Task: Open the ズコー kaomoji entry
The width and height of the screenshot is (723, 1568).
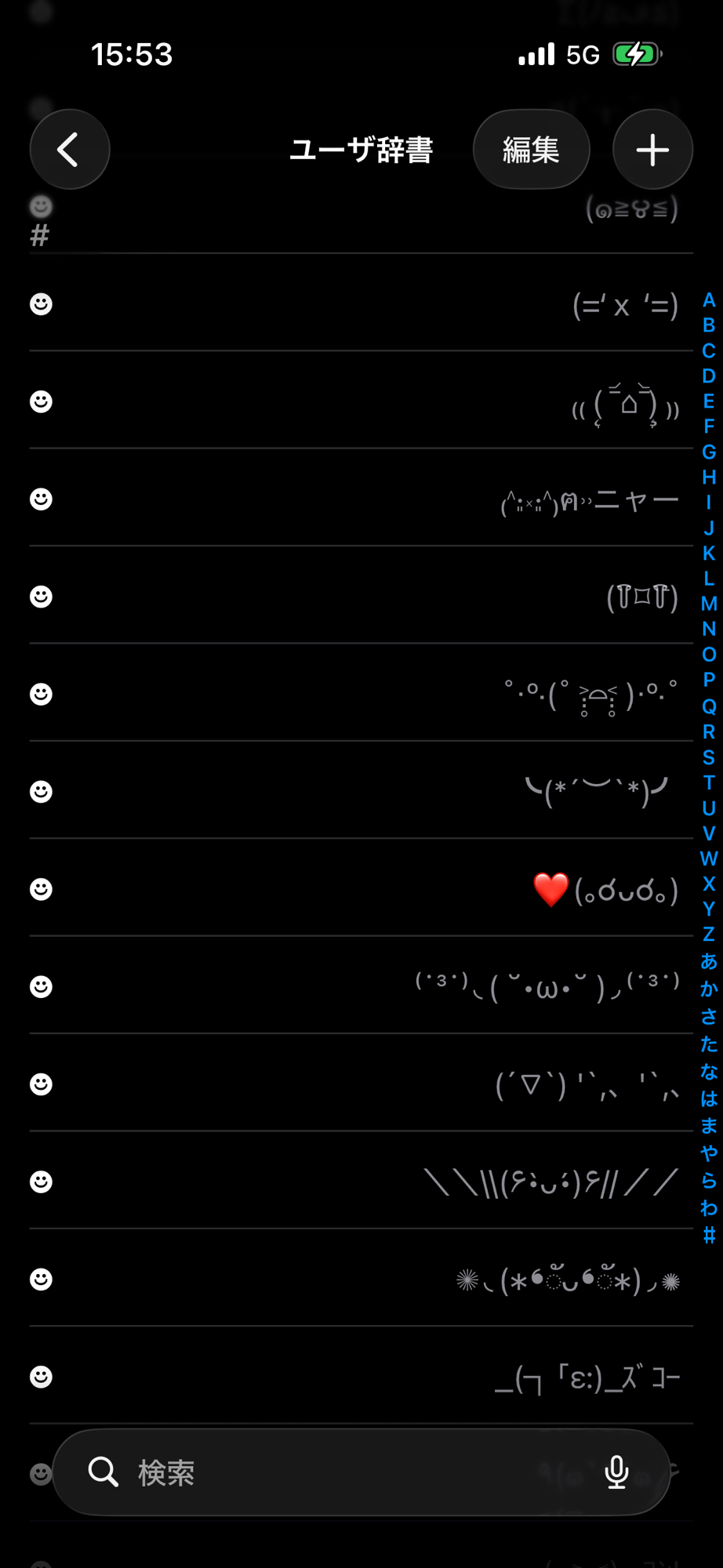Action: coord(361,1377)
